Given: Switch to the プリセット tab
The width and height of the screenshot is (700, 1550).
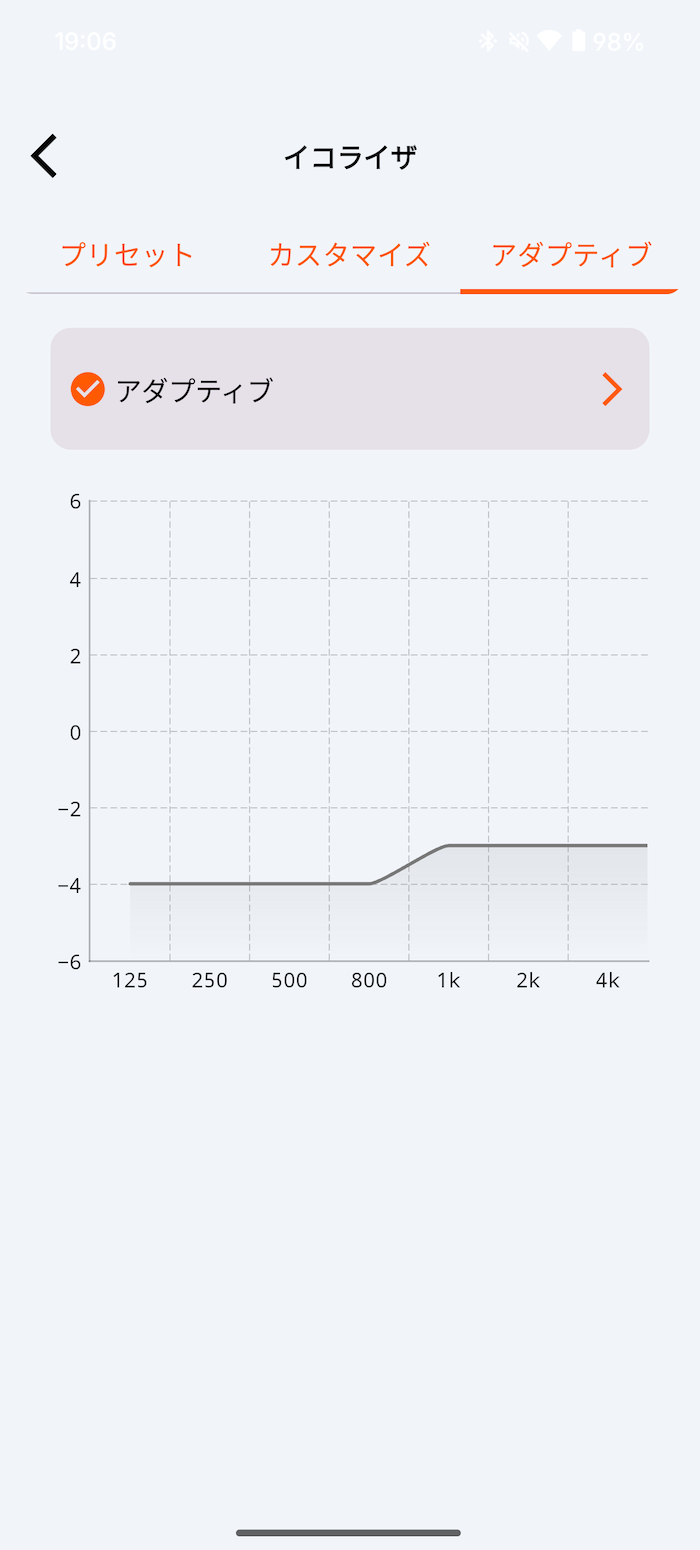Looking at the screenshot, I should (x=127, y=255).
